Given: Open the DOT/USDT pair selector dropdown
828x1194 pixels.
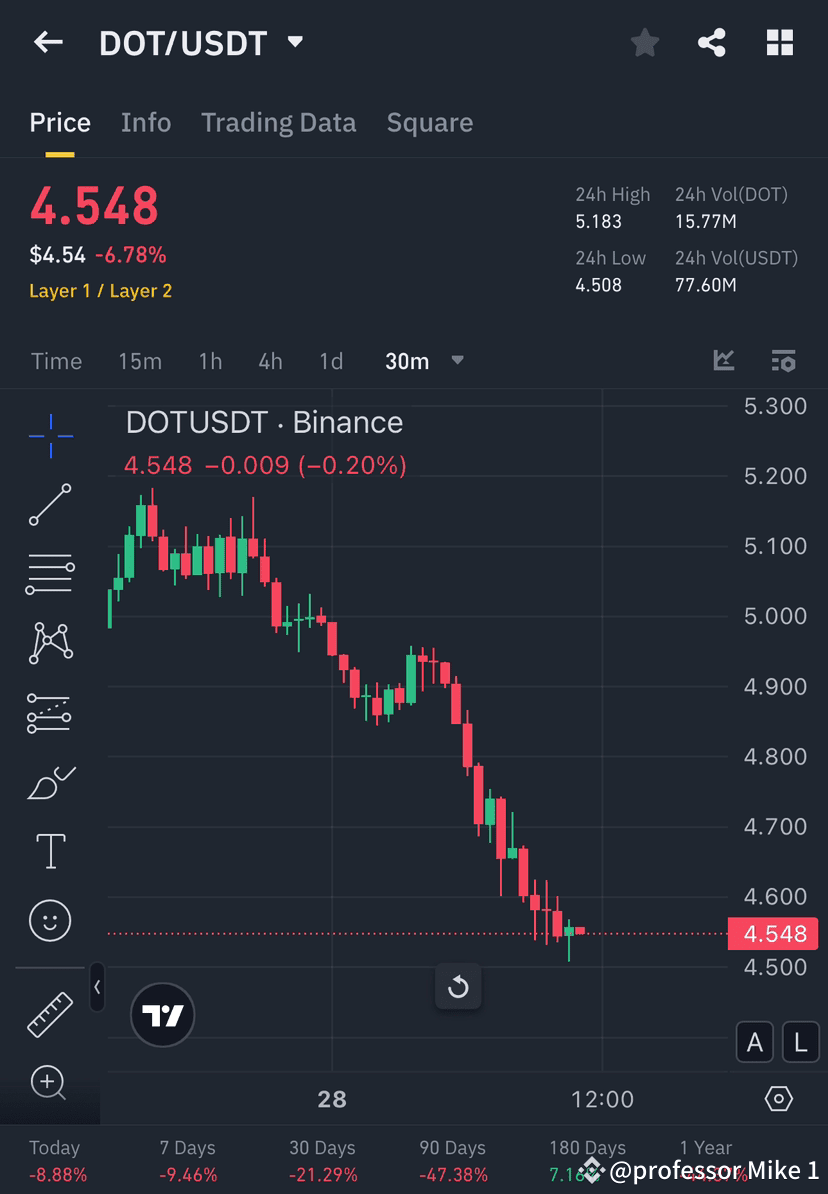Looking at the screenshot, I should click(x=294, y=42).
